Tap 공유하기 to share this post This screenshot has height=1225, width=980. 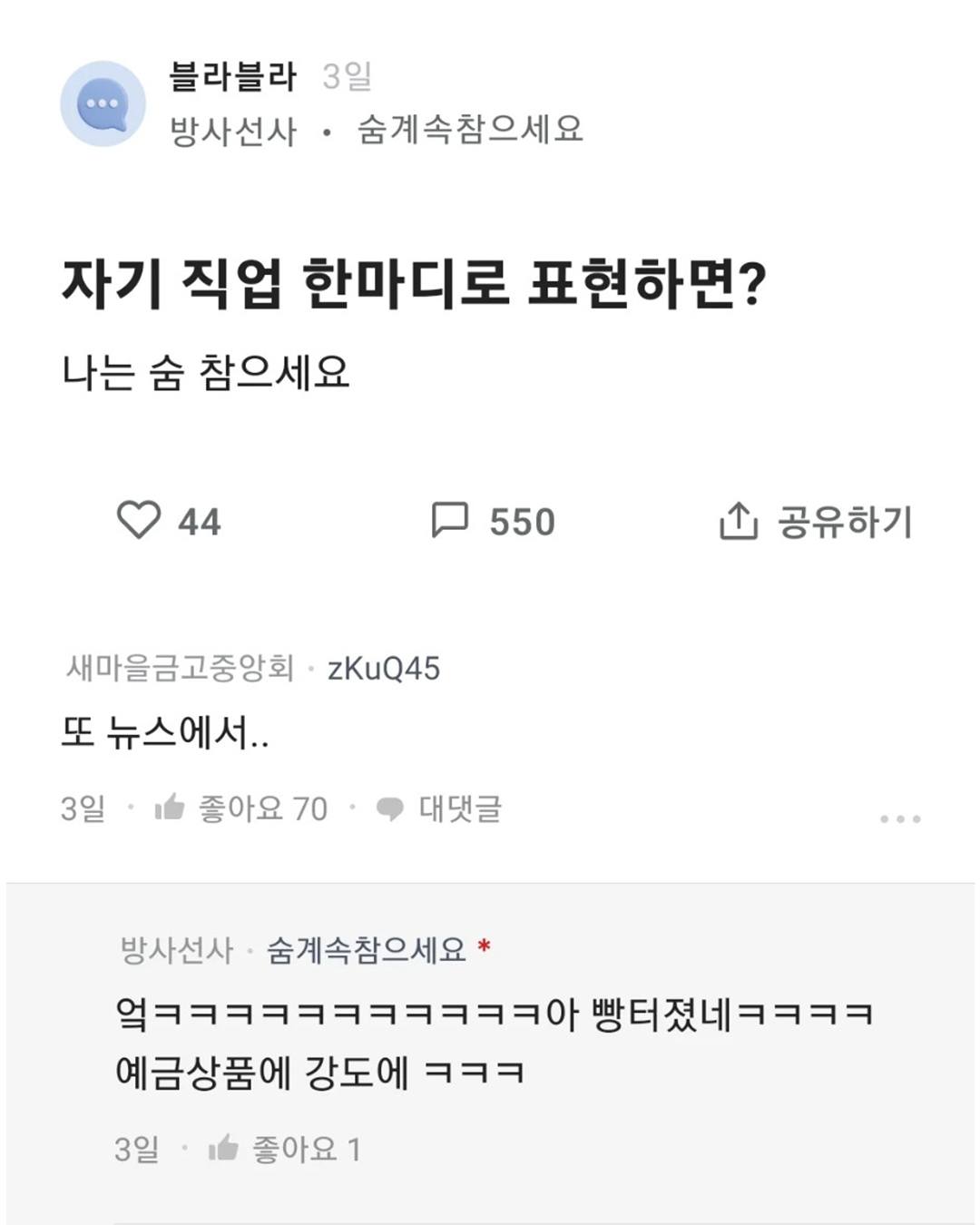click(x=816, y=521)
